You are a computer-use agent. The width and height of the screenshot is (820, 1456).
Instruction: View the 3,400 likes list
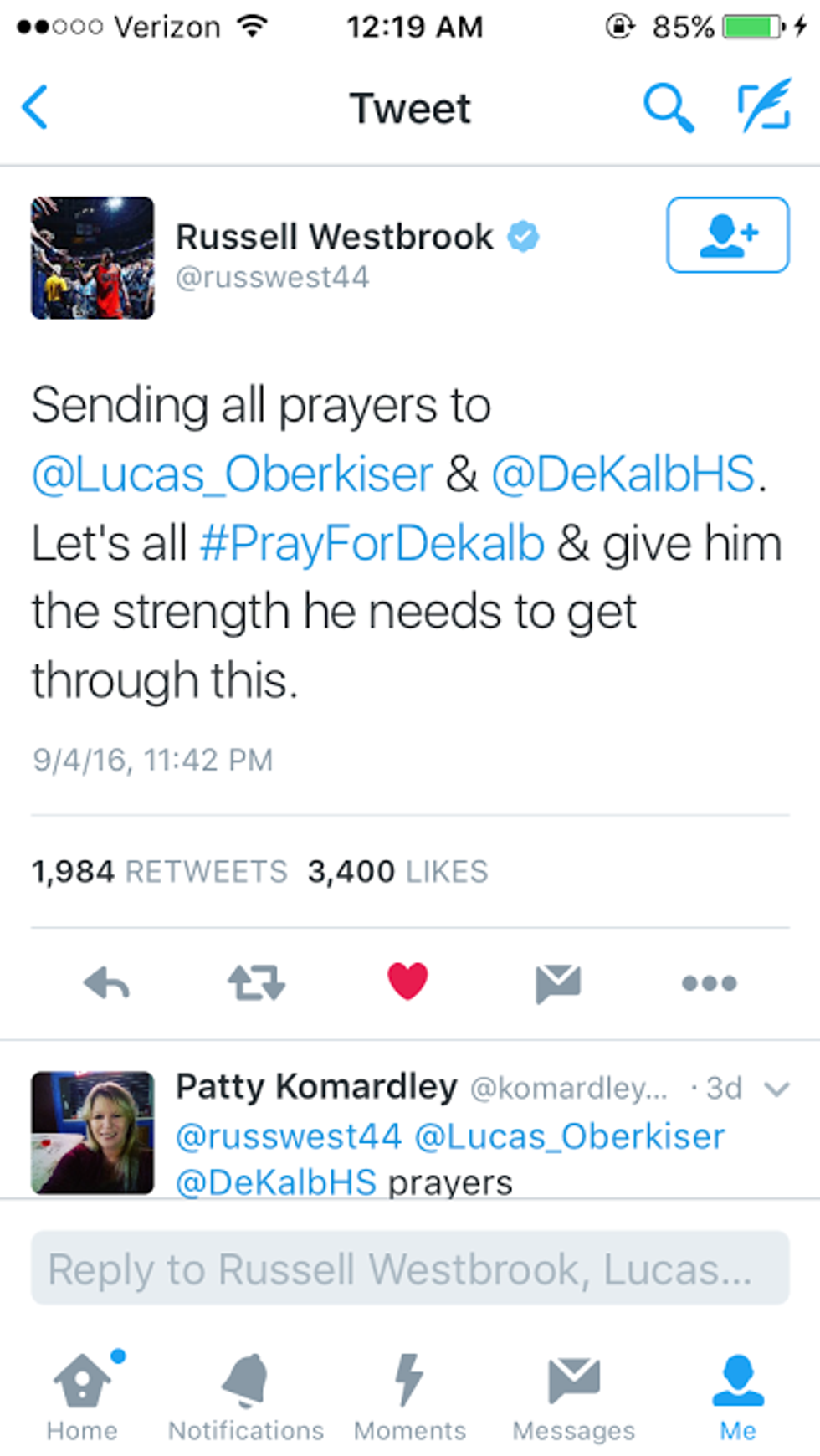tap(397, 872)
